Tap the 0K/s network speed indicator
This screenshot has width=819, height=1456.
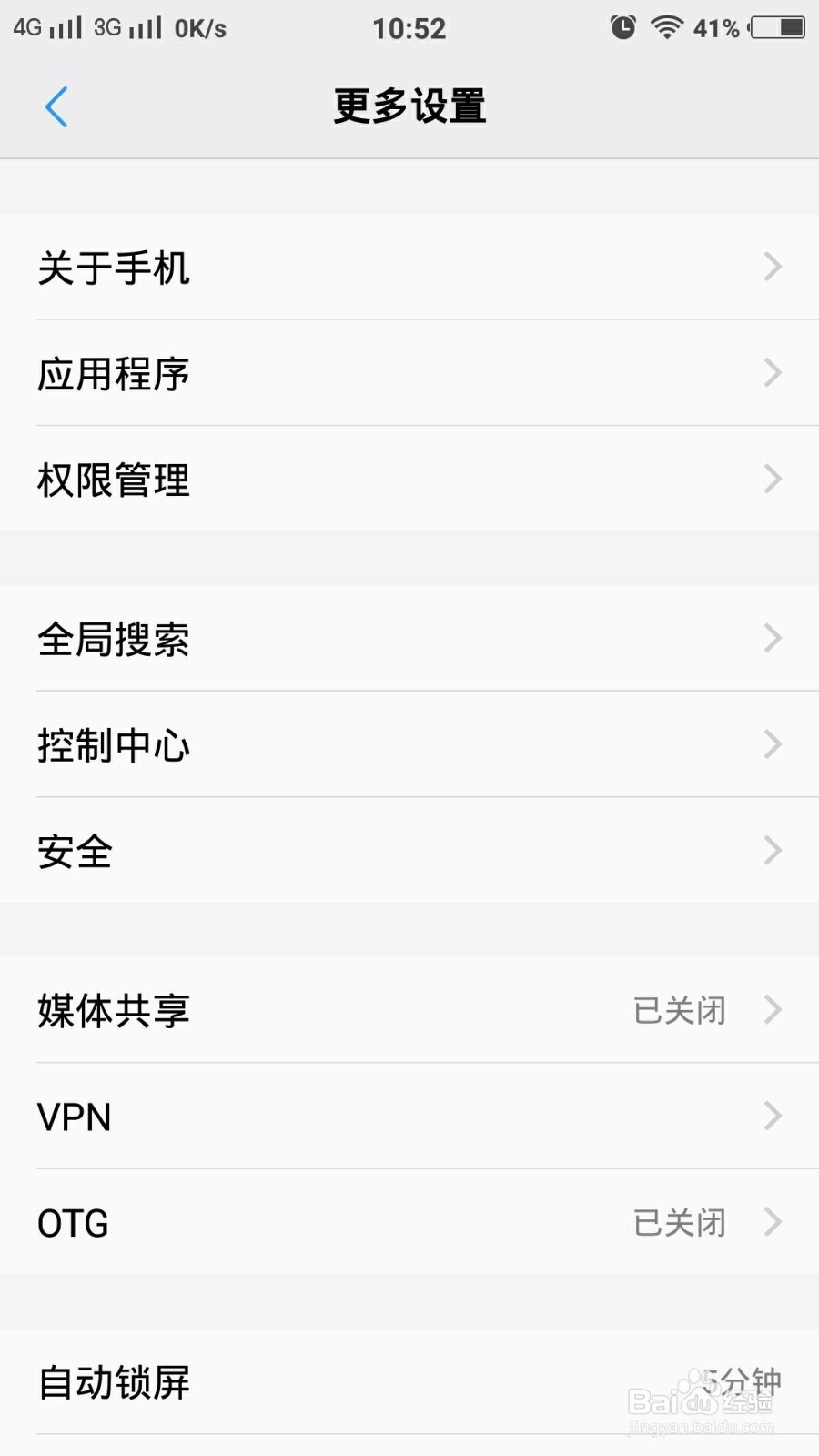[200, 27]
